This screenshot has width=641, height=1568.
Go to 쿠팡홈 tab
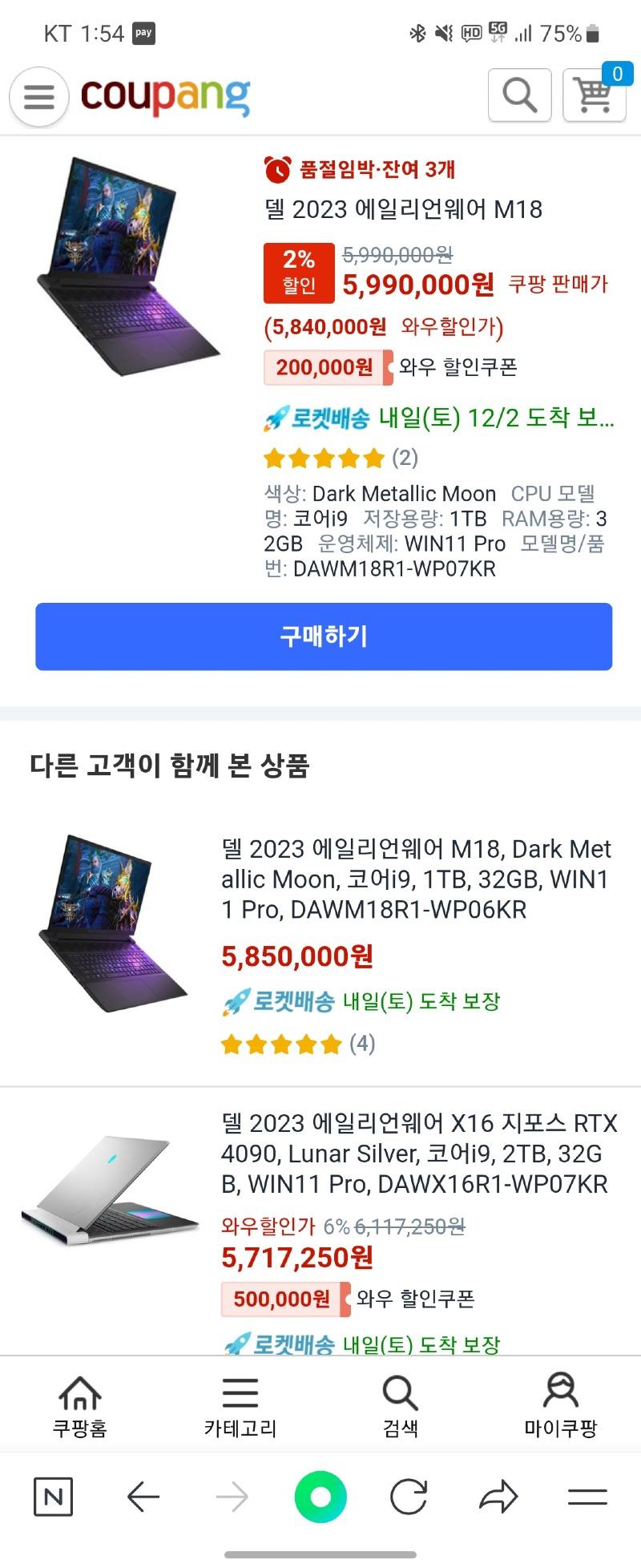pyautogui.click(x=80, y=1406)
